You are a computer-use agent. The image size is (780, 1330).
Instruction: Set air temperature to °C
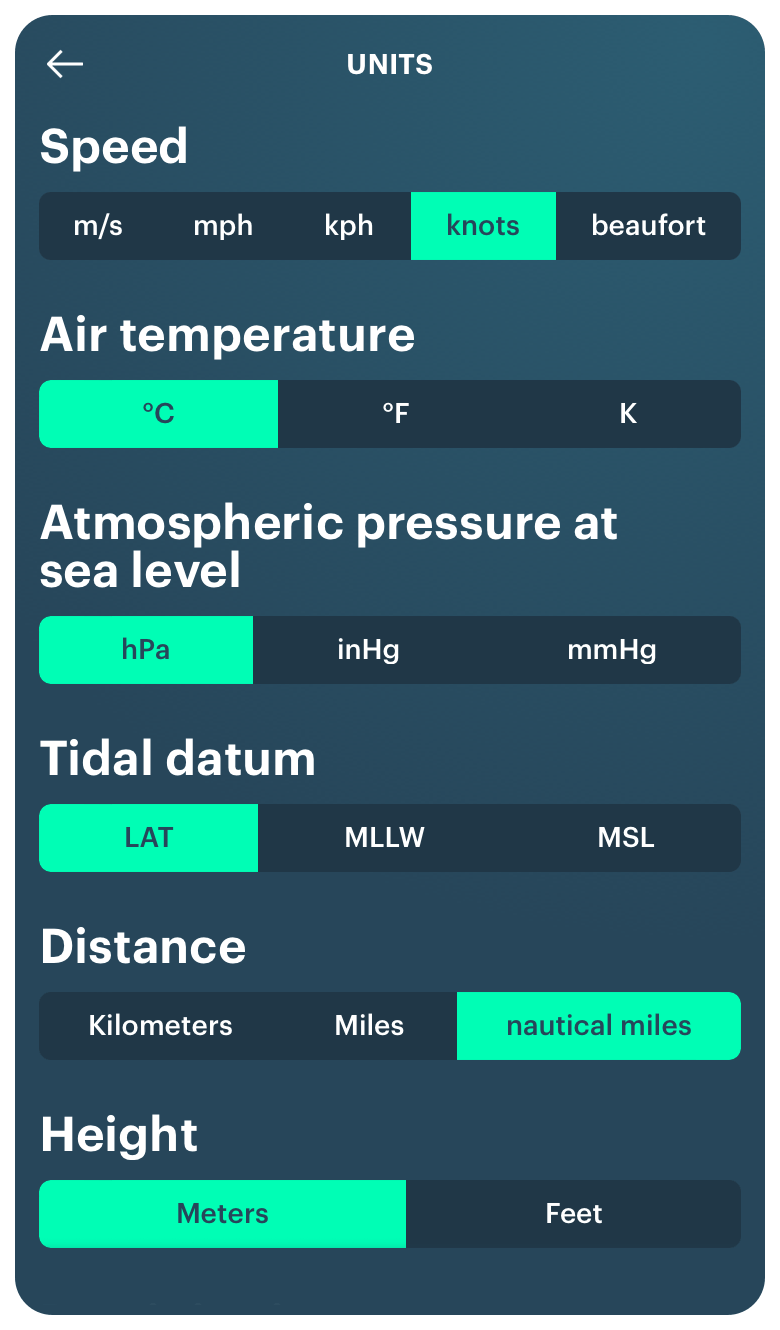158,414
